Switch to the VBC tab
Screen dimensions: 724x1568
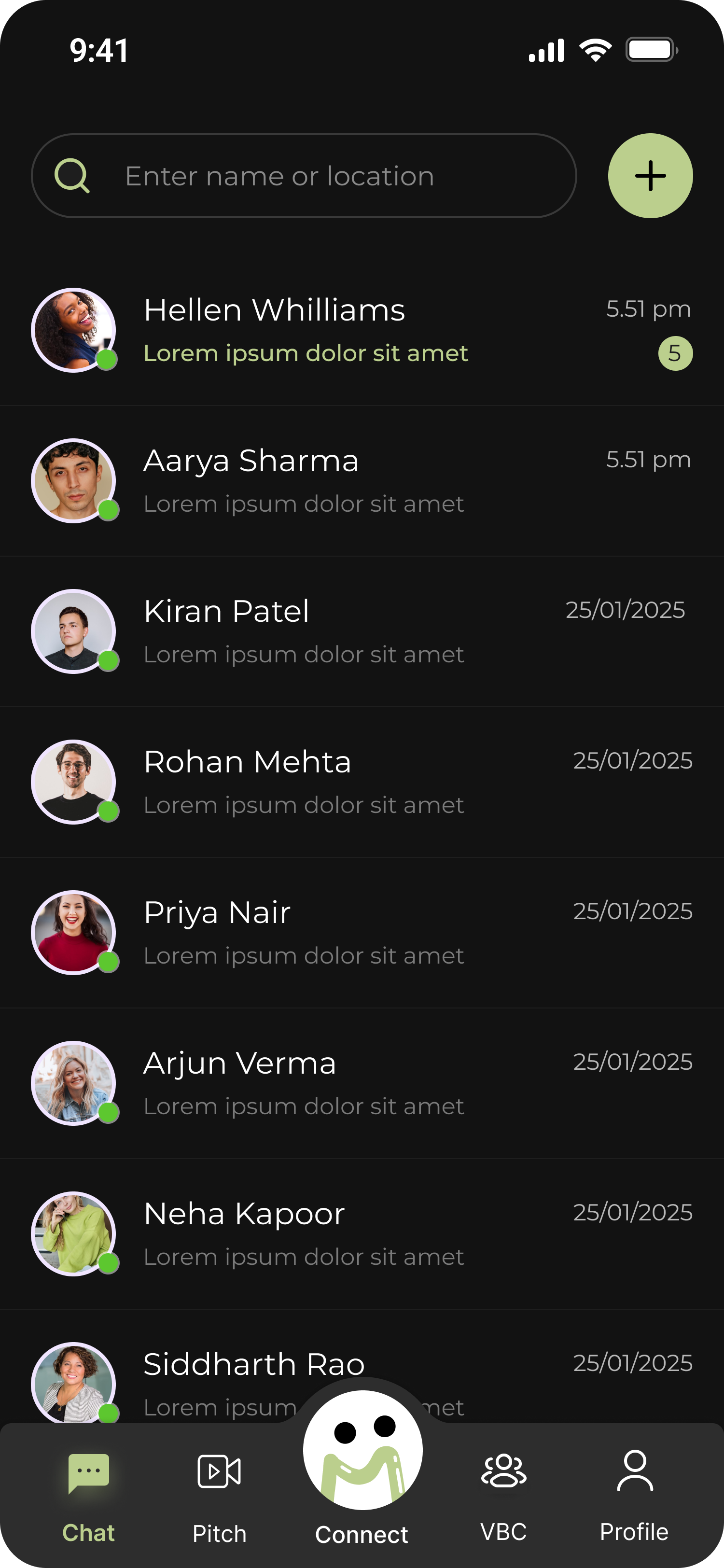504,1491
